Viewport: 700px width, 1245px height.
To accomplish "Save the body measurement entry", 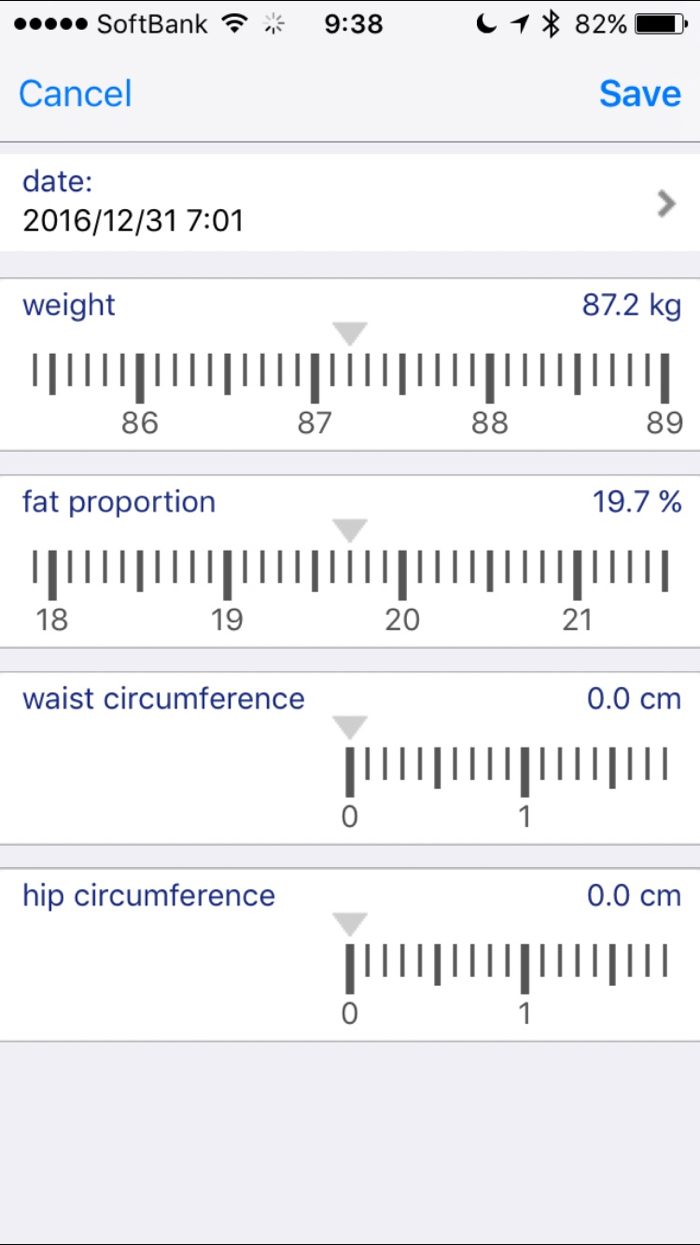I will click(x=640, y=93).
